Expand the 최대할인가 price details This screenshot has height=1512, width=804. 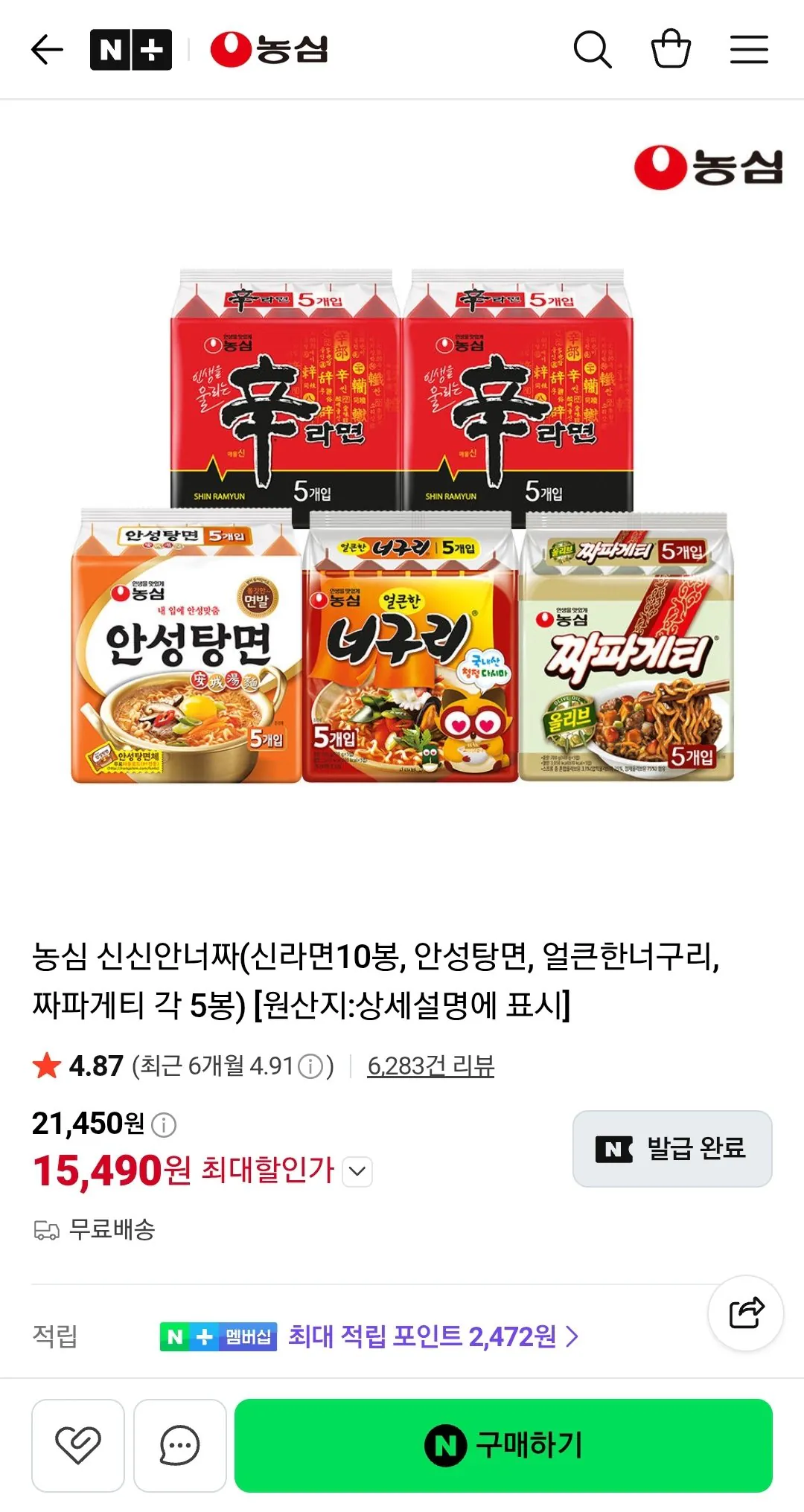pos(357,1171)
